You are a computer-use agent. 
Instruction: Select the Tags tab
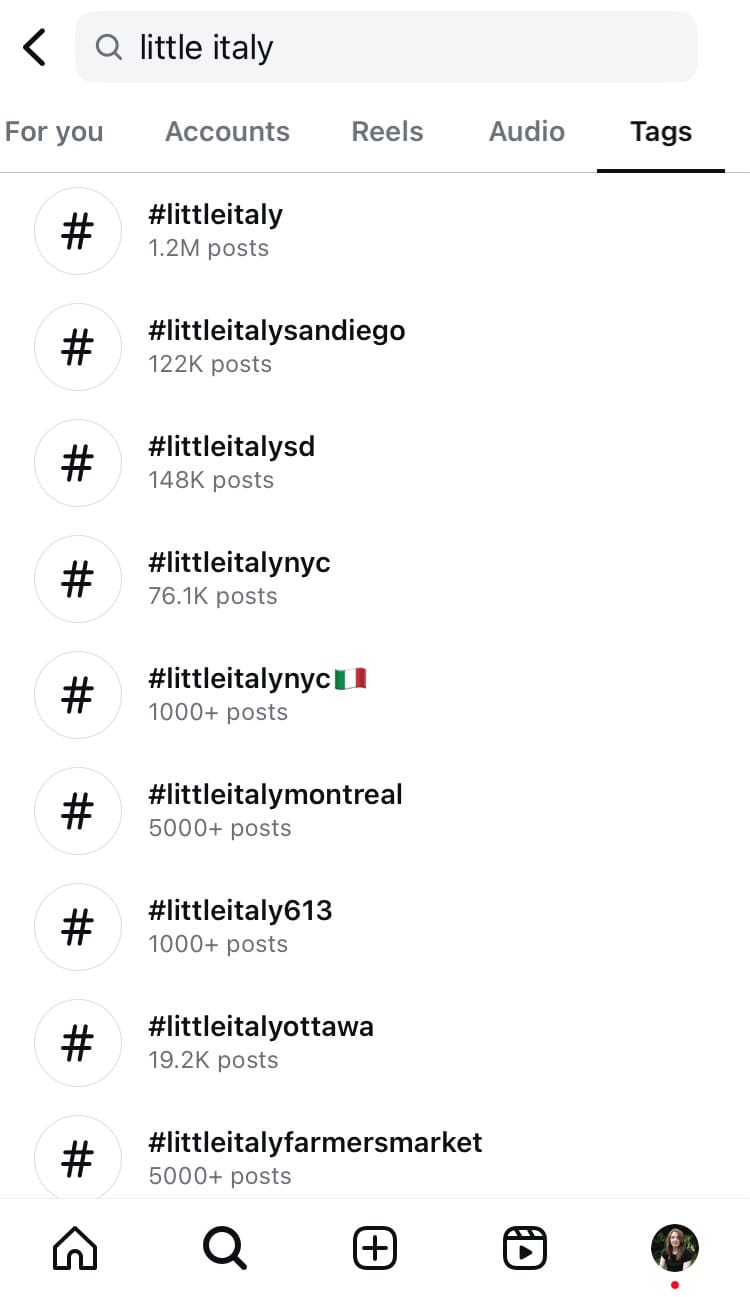[661, 131]
